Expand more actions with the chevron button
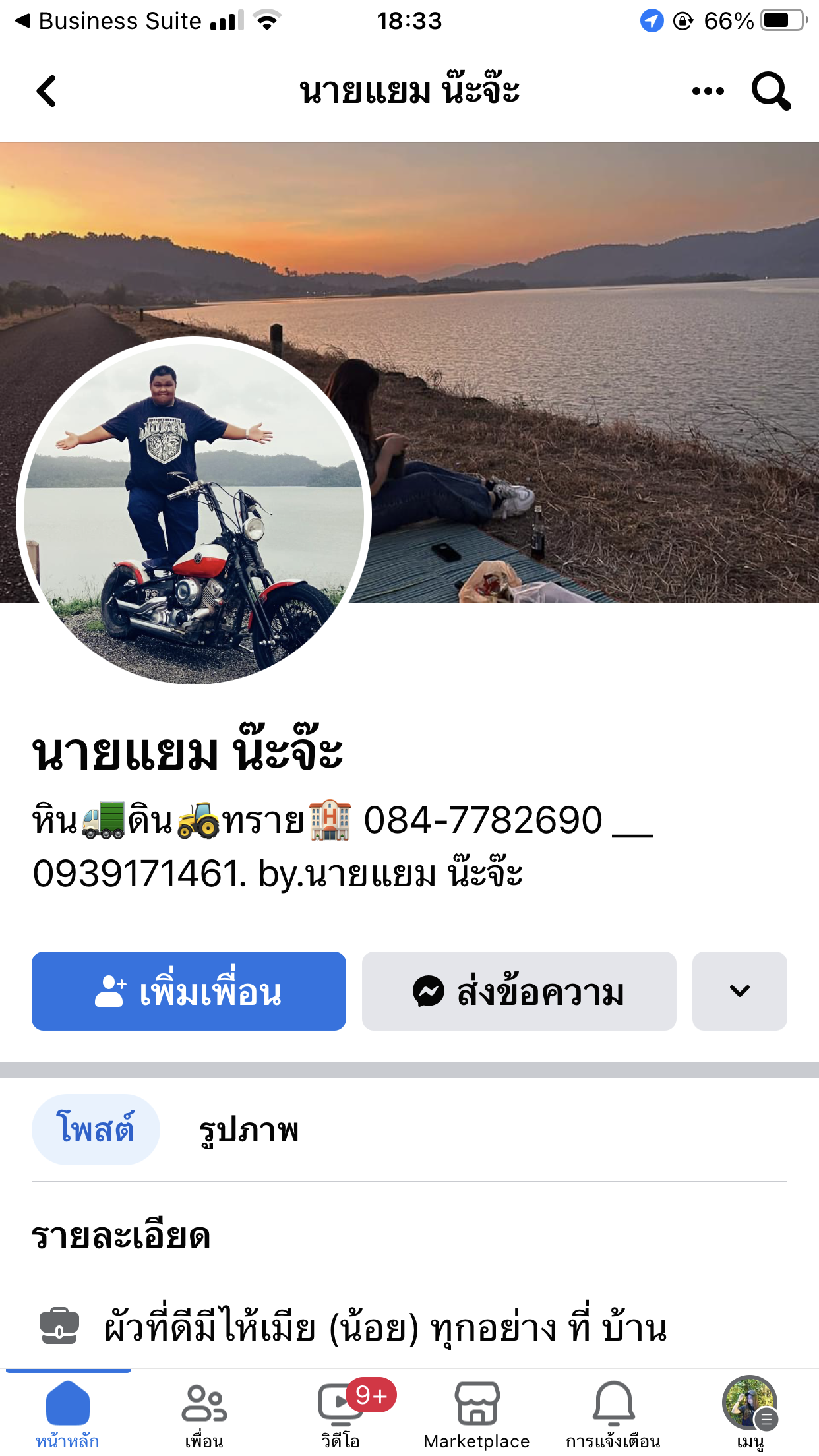The width and height of the screenshot is (819, 1456). coord(739,991)
